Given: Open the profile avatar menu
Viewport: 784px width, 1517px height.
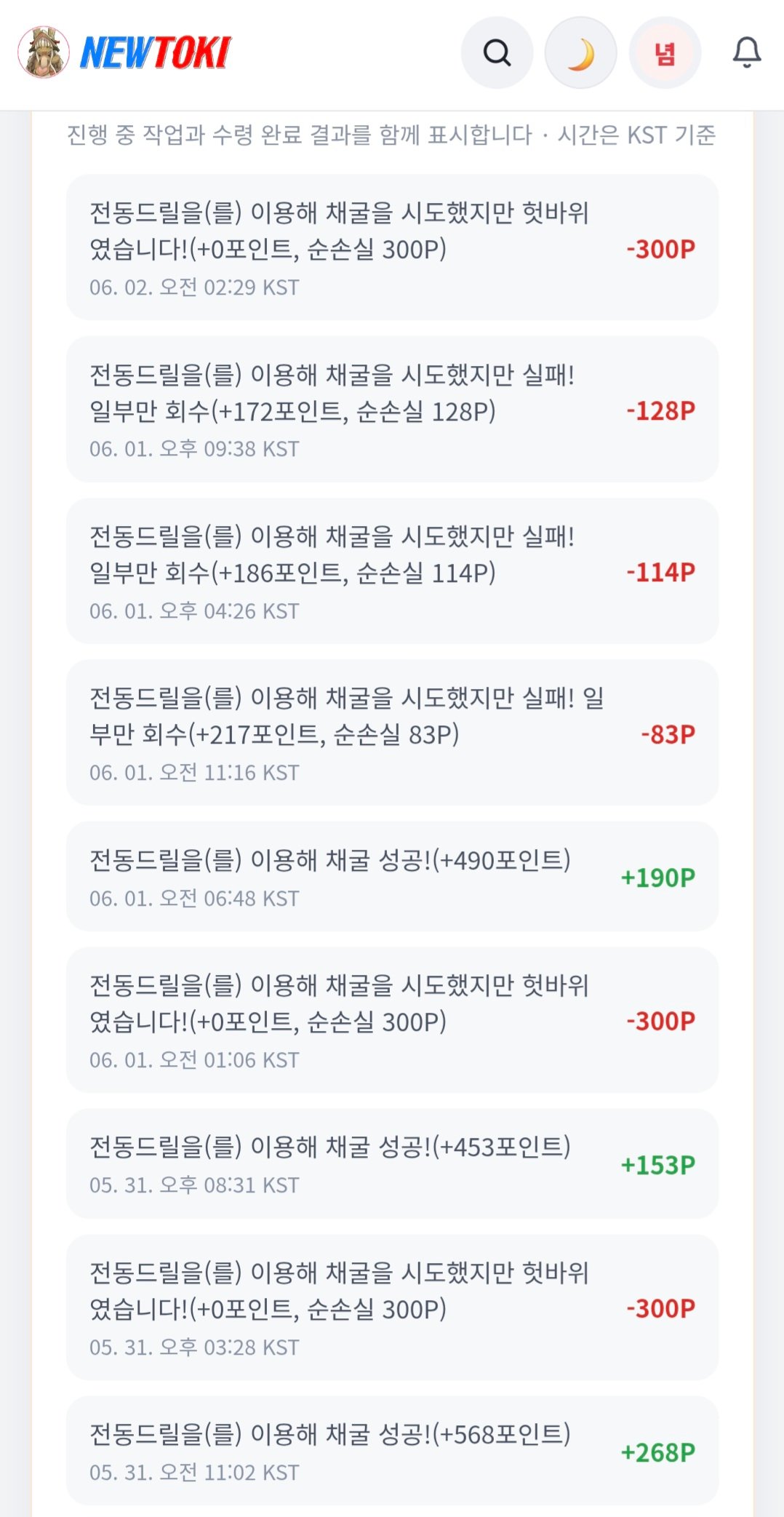Looking at the screenshot, I should [x=665, y=53].
